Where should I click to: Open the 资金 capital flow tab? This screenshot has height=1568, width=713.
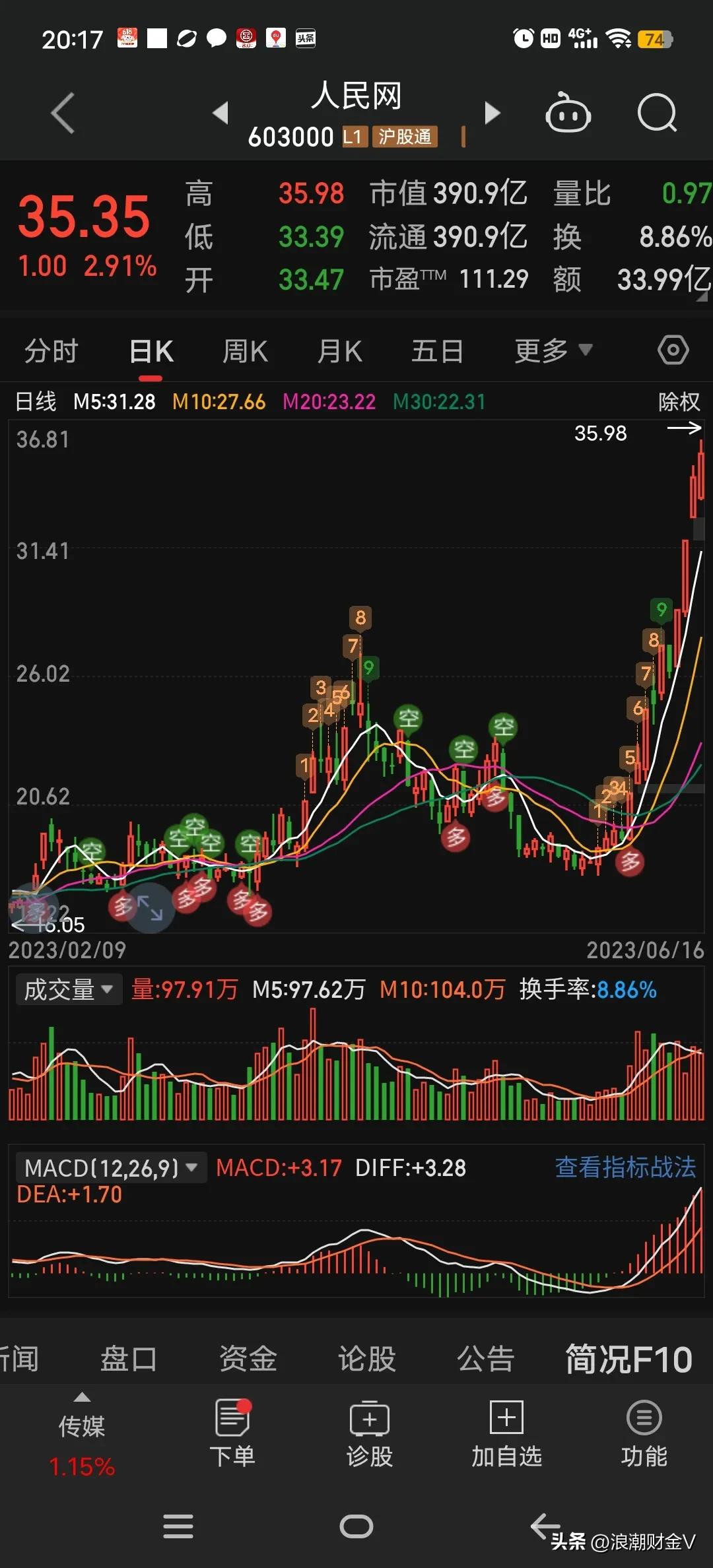tap(248, 1359)
